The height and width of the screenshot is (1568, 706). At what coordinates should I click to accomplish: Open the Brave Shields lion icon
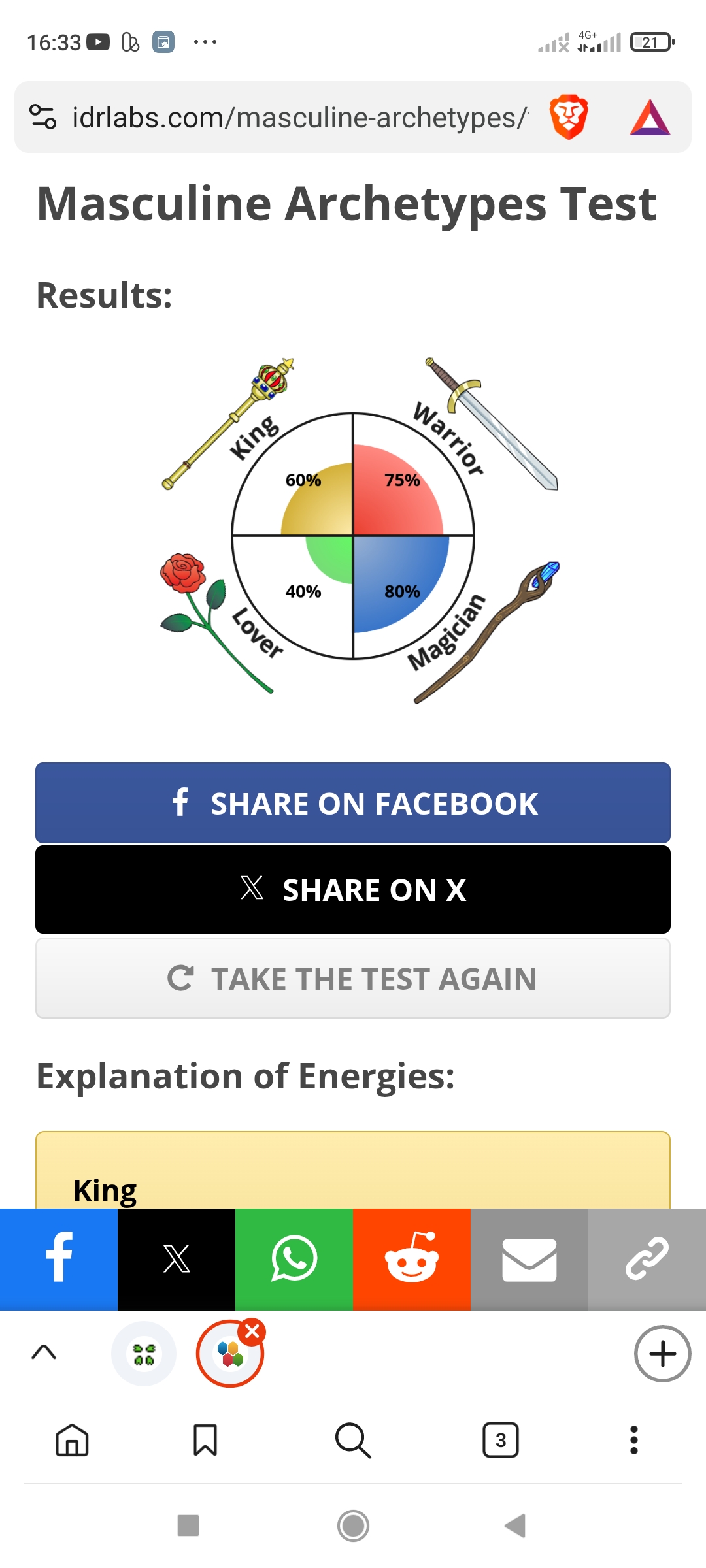tap(569, 117)
